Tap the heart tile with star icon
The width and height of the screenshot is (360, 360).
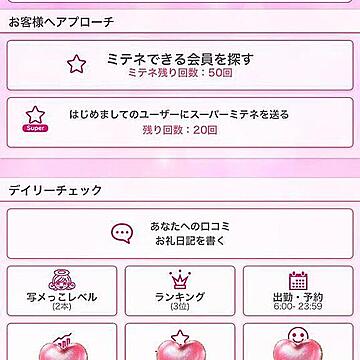pyautogui.click(x=180, y=341)
